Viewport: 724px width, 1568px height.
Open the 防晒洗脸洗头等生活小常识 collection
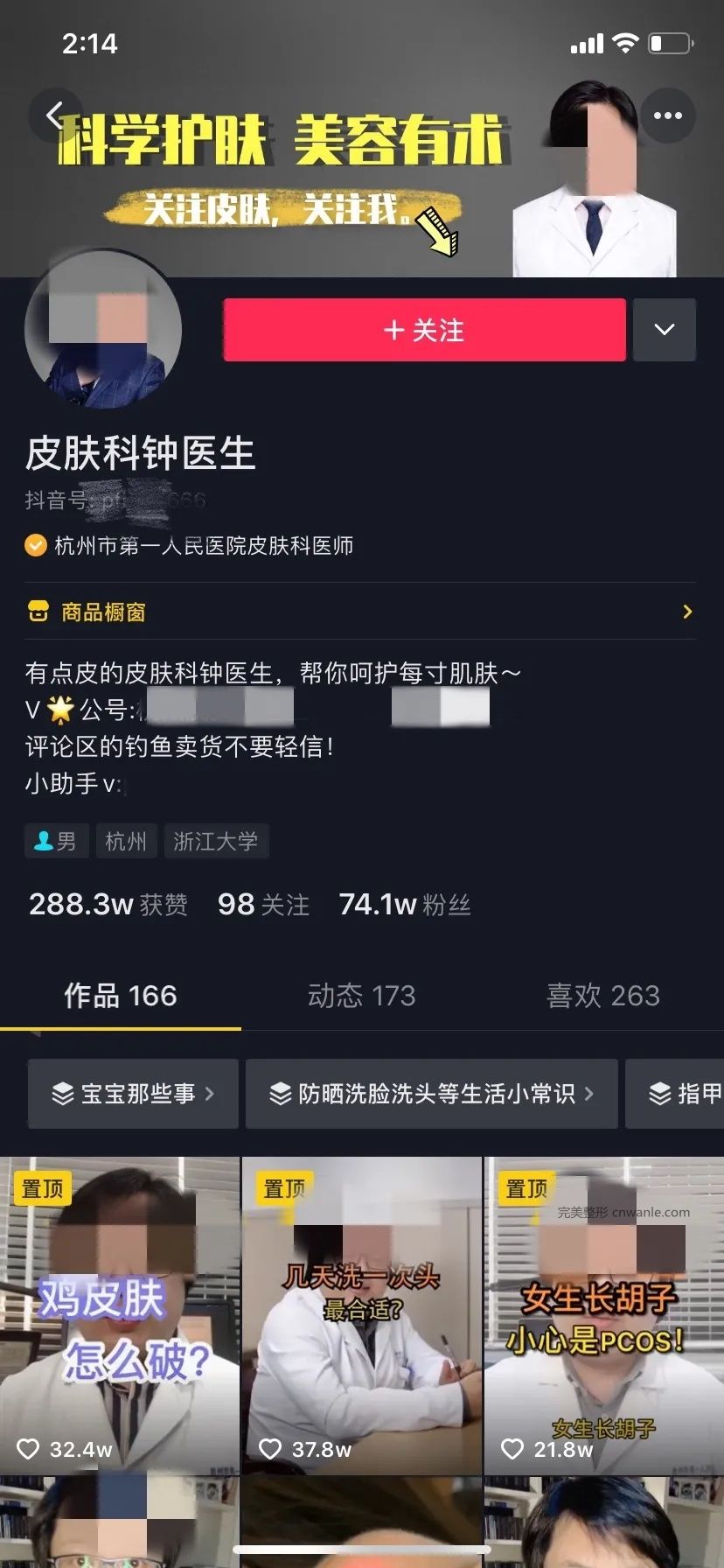tap(432, 1094)
